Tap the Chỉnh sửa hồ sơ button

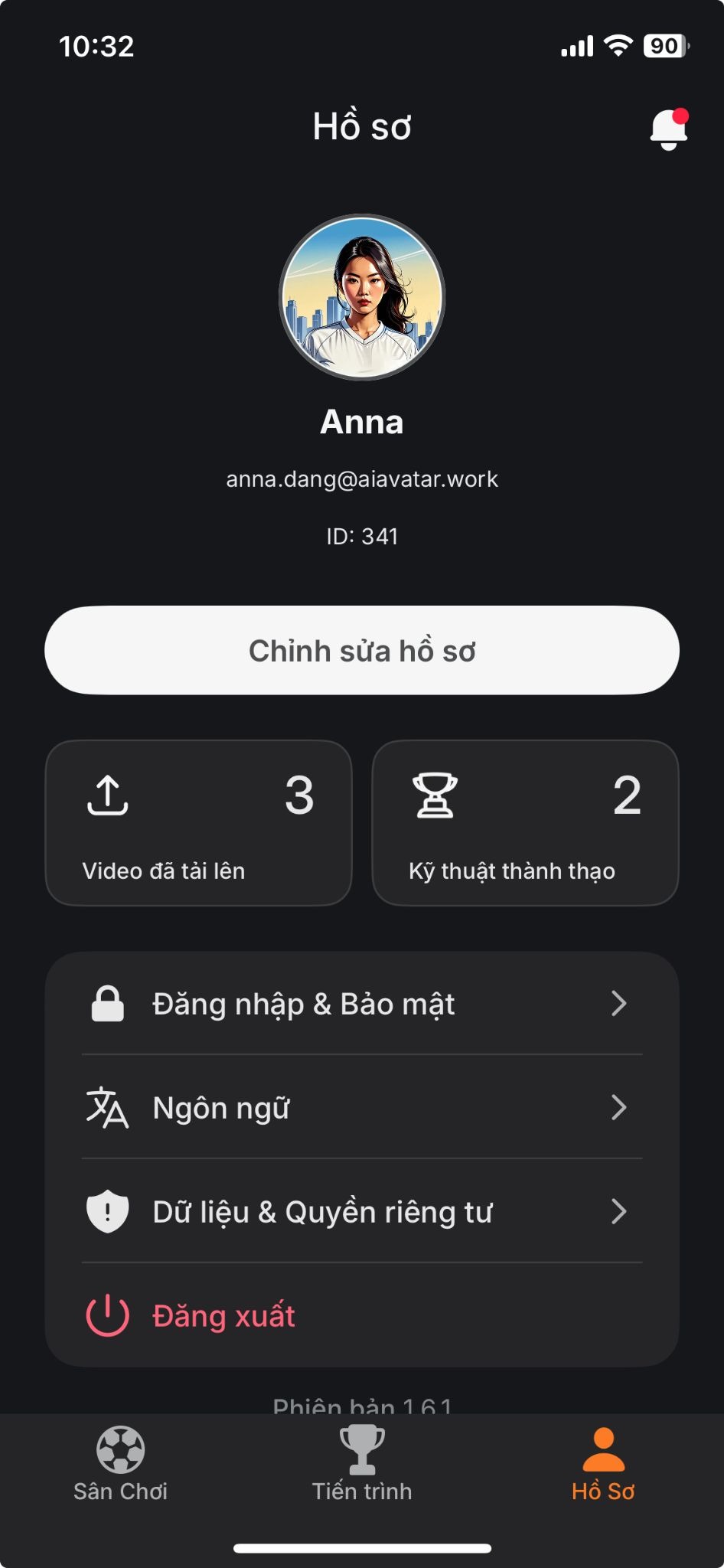click(x=362, y=651)
